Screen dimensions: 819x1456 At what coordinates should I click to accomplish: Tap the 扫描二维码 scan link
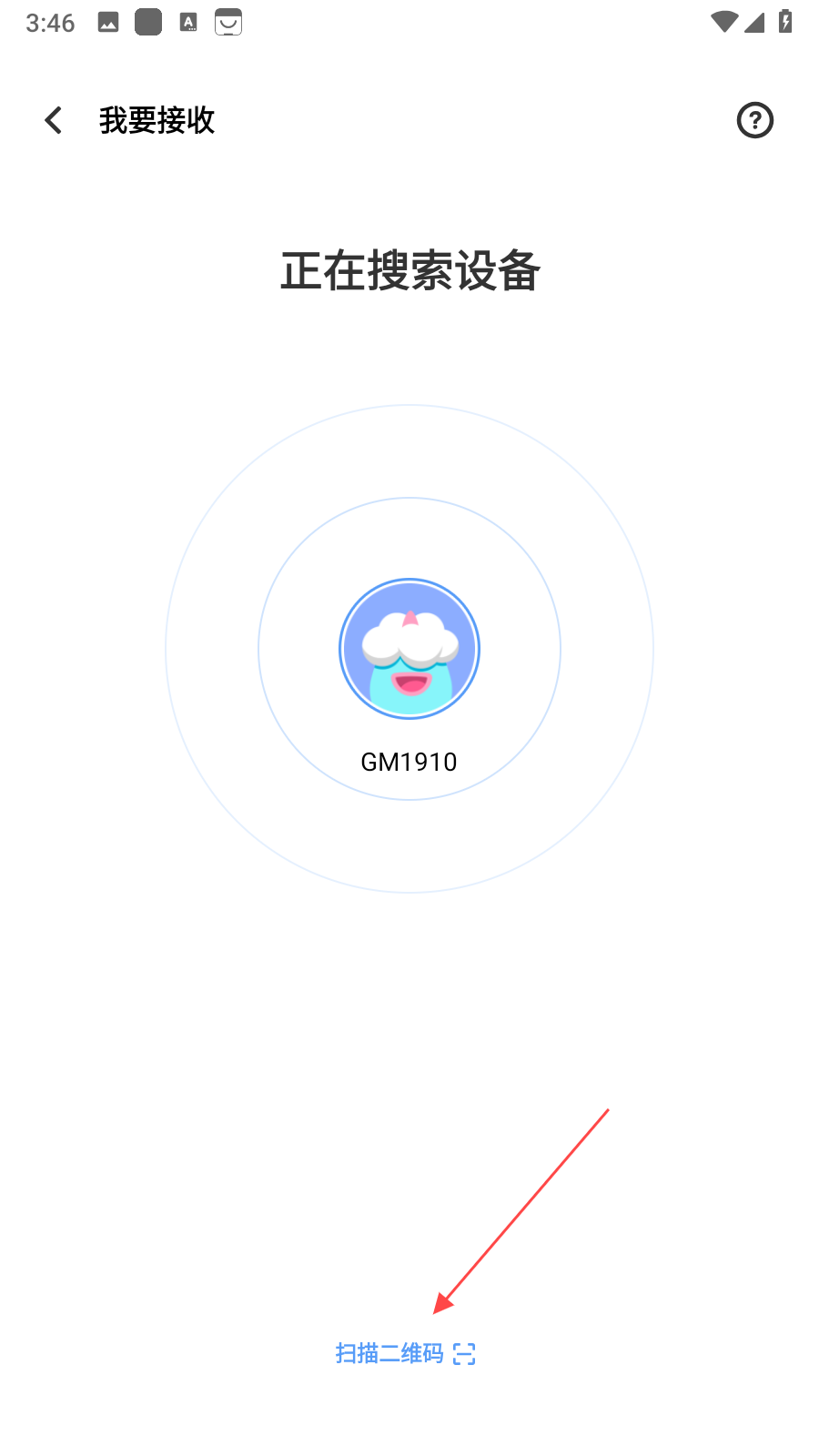pyautogui.click(x=405, y=1353)
